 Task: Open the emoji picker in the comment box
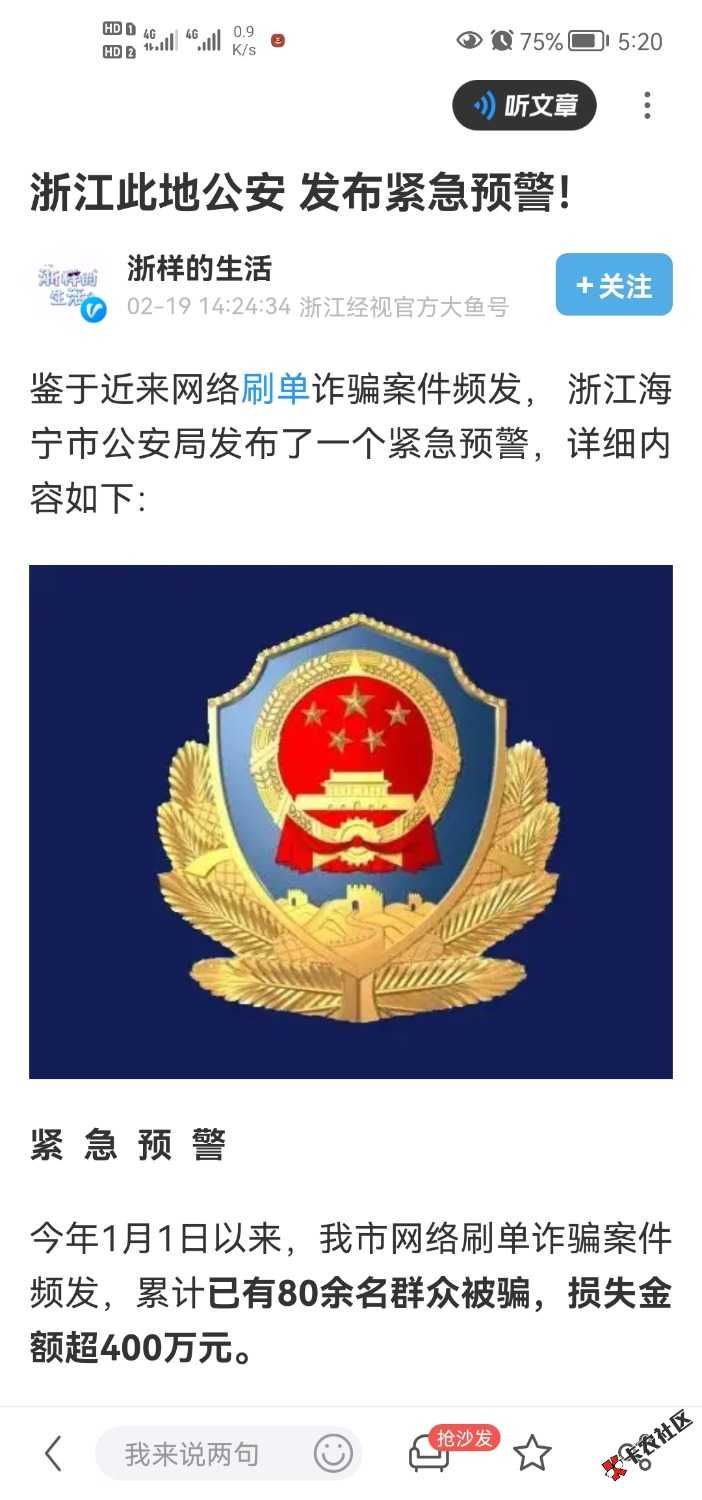point(333,1453)
